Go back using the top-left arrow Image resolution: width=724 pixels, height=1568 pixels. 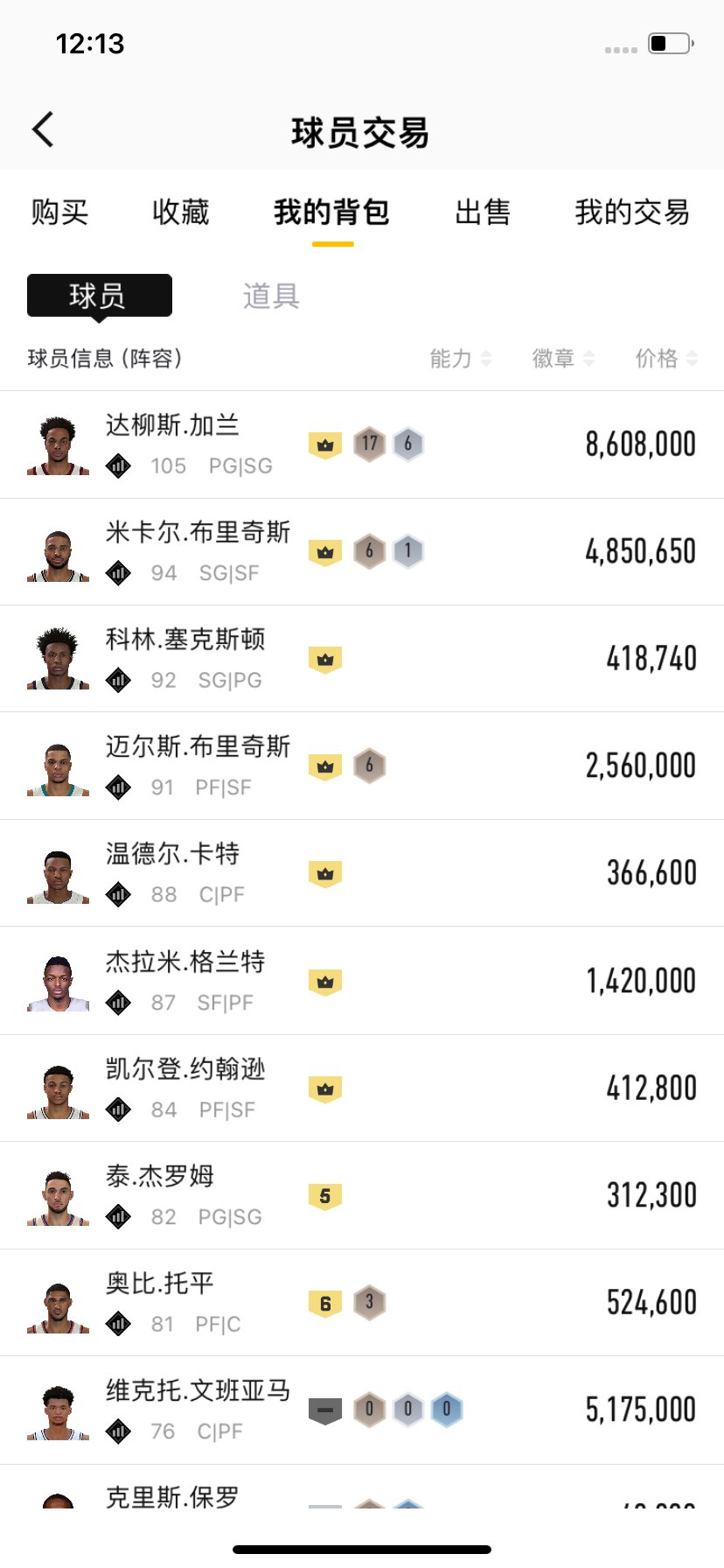43,130
